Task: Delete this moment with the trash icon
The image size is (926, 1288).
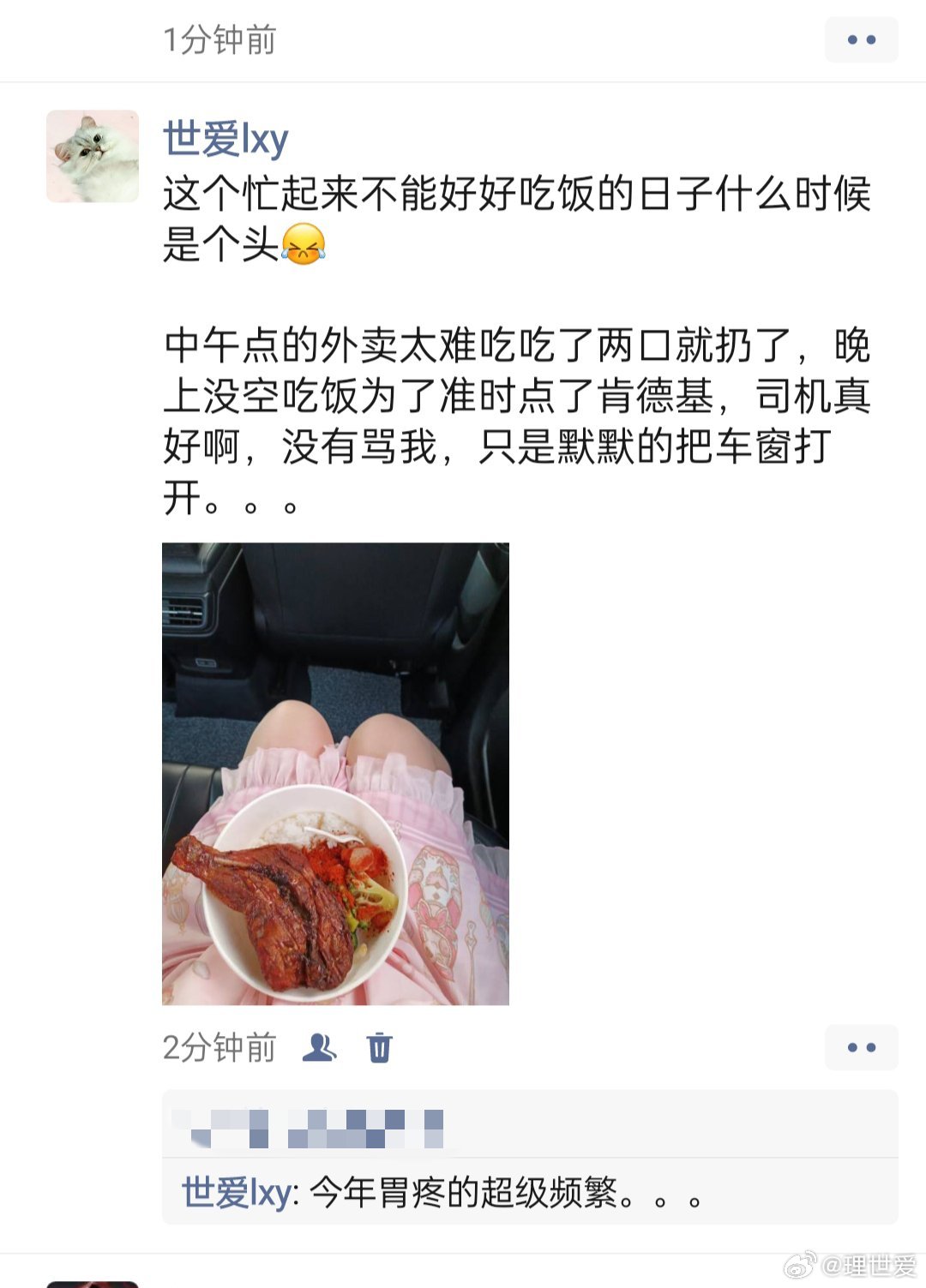Action: 379,1047
